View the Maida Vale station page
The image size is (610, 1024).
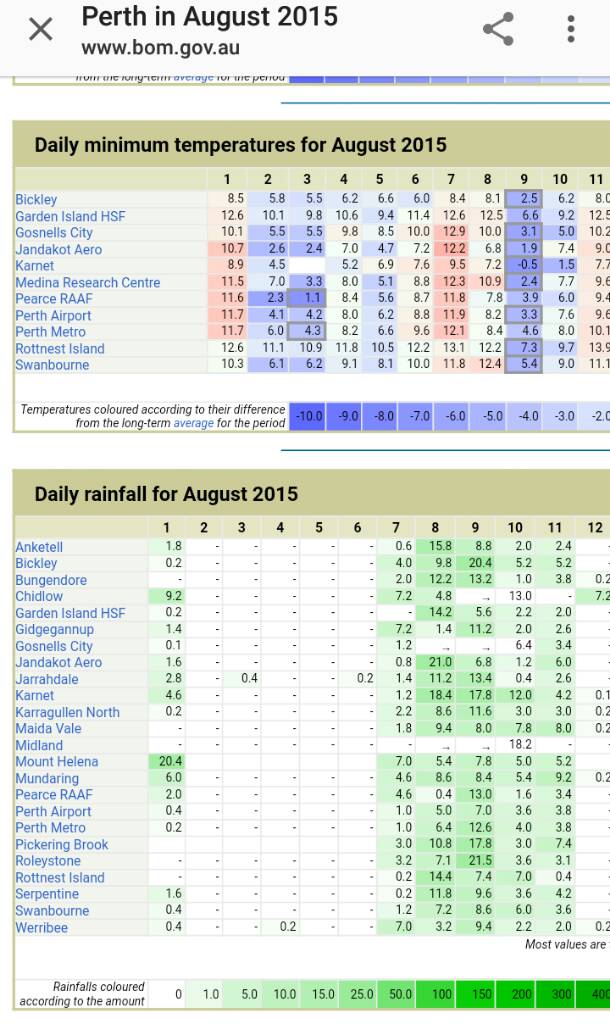click(49, 729)
